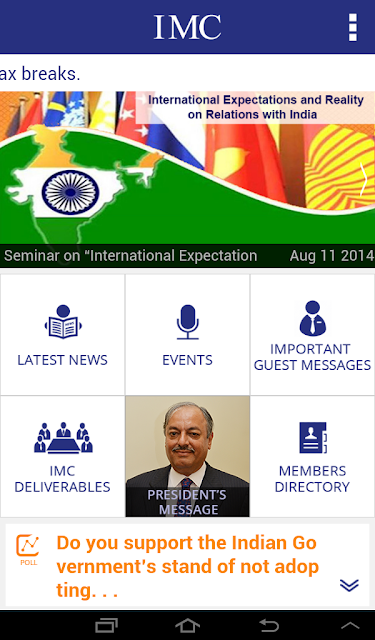The height and width of the screenshot is (640, 375).
Task: Read the President's Message
Action: point(187,456)
